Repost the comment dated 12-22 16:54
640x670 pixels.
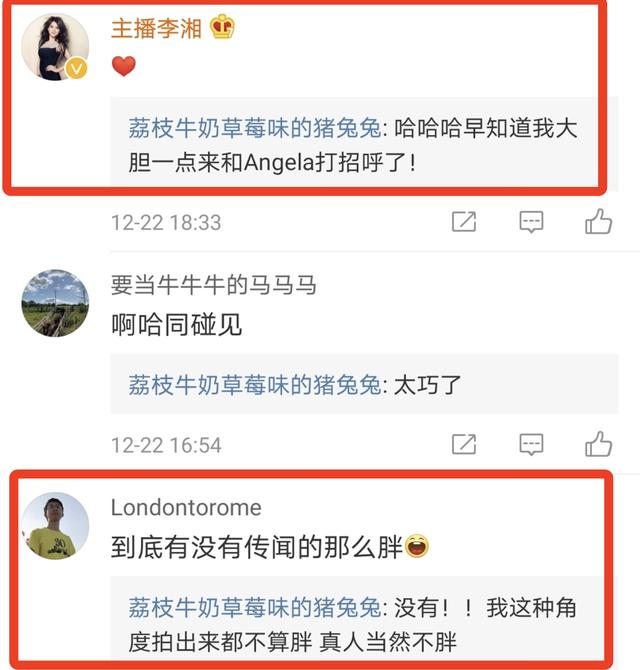[x=464, y=443]
